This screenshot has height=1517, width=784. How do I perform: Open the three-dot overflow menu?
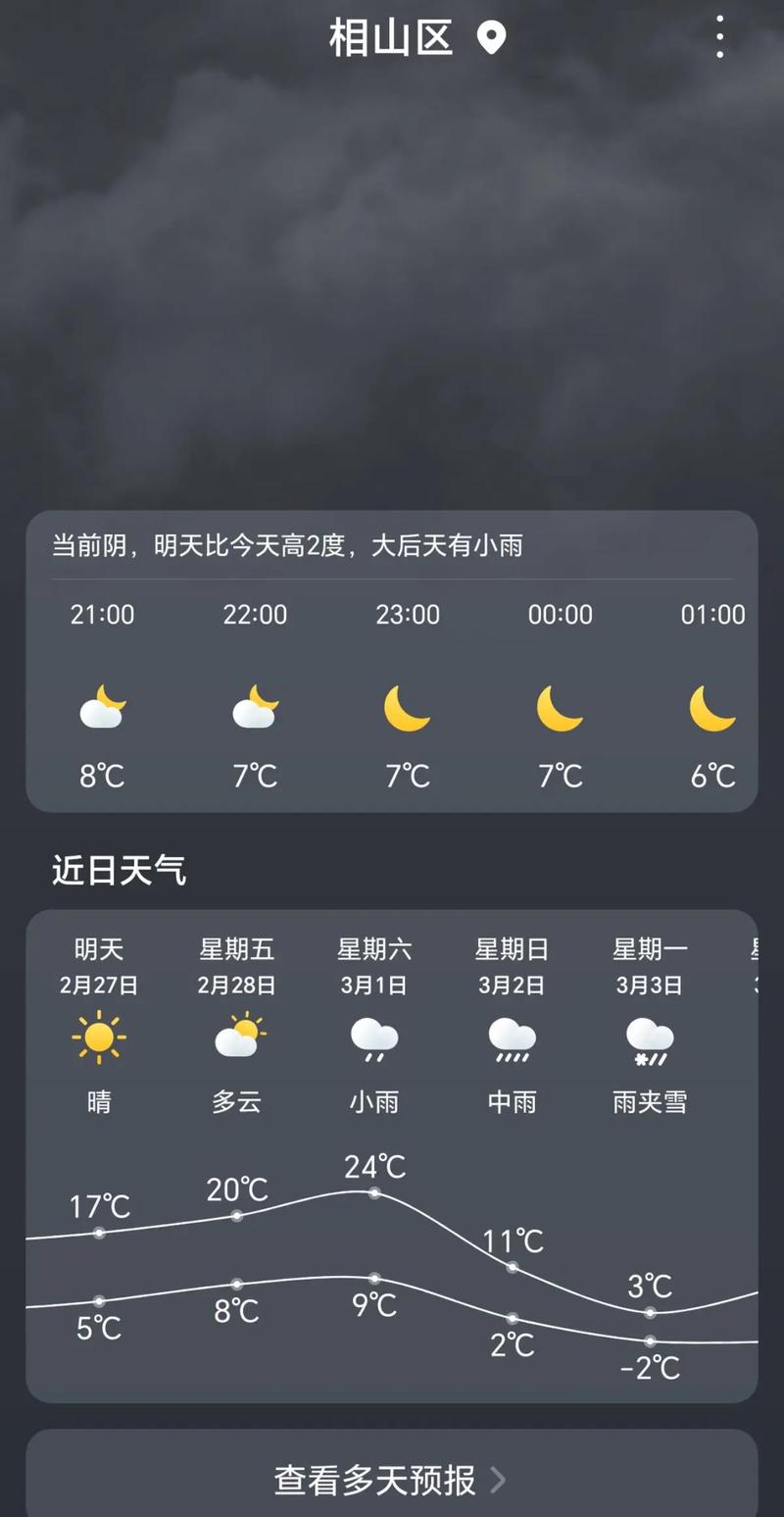pyautogui.click(x=720, y=36)
